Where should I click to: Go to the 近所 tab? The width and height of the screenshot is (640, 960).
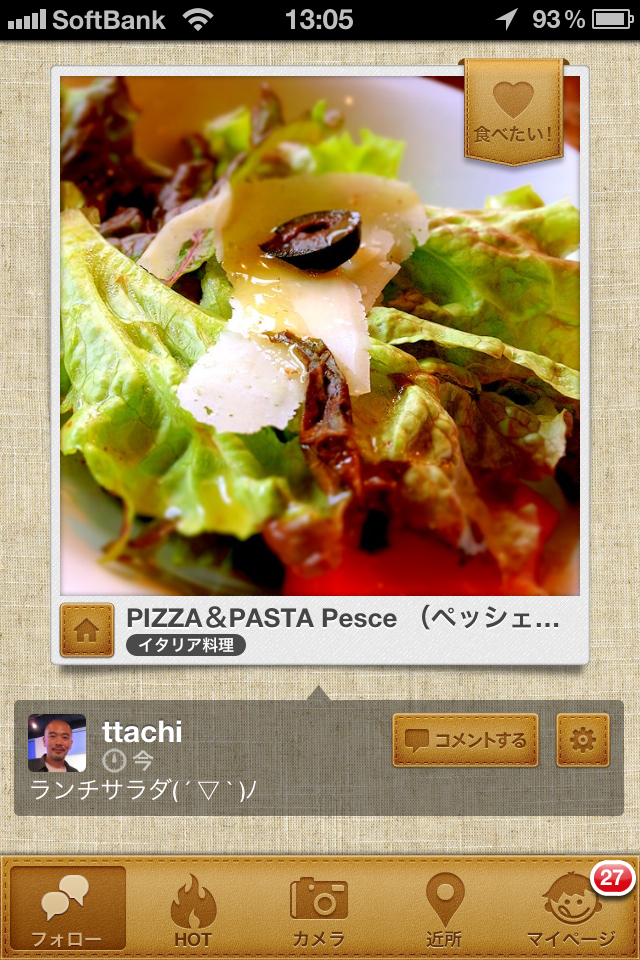446,908
